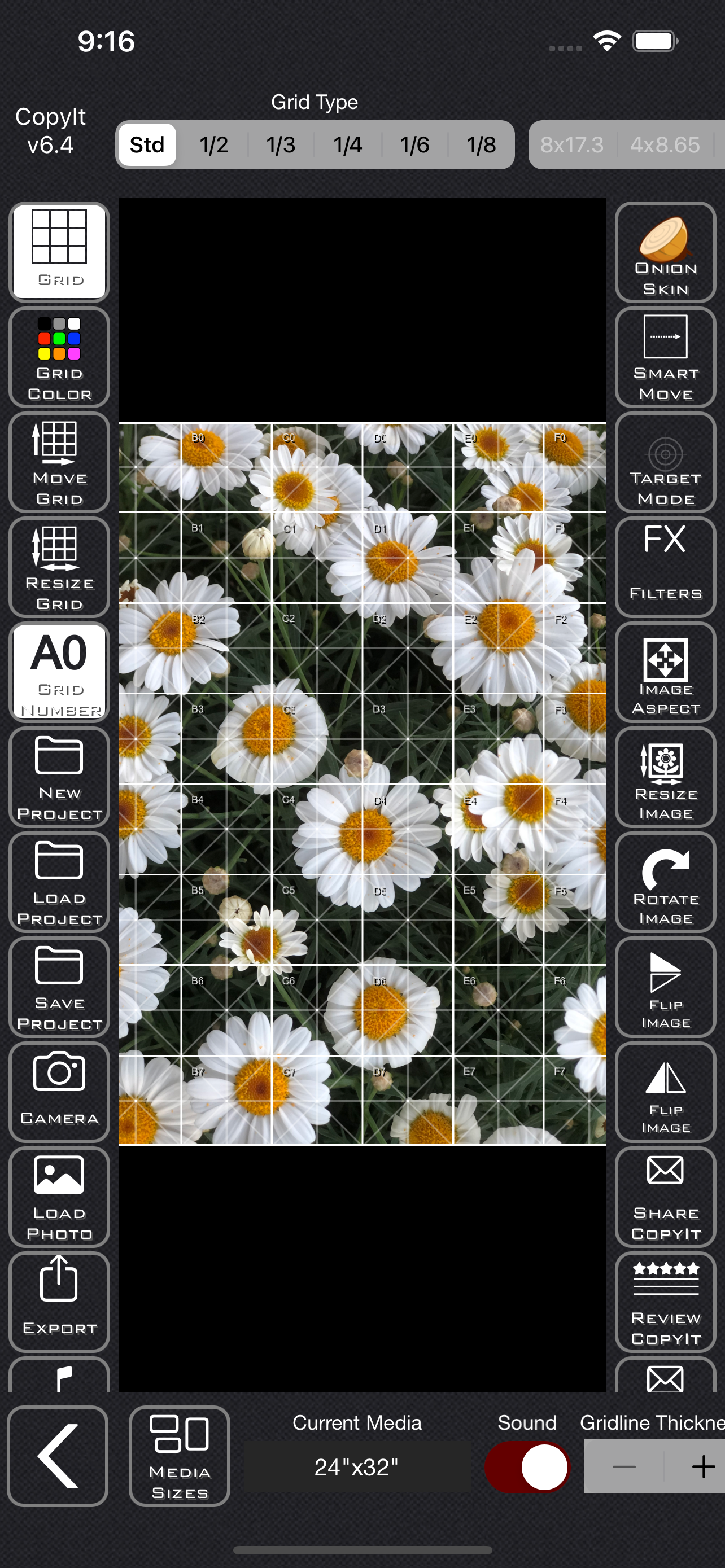Select the Std grid type tab

[x=147, y=145]
